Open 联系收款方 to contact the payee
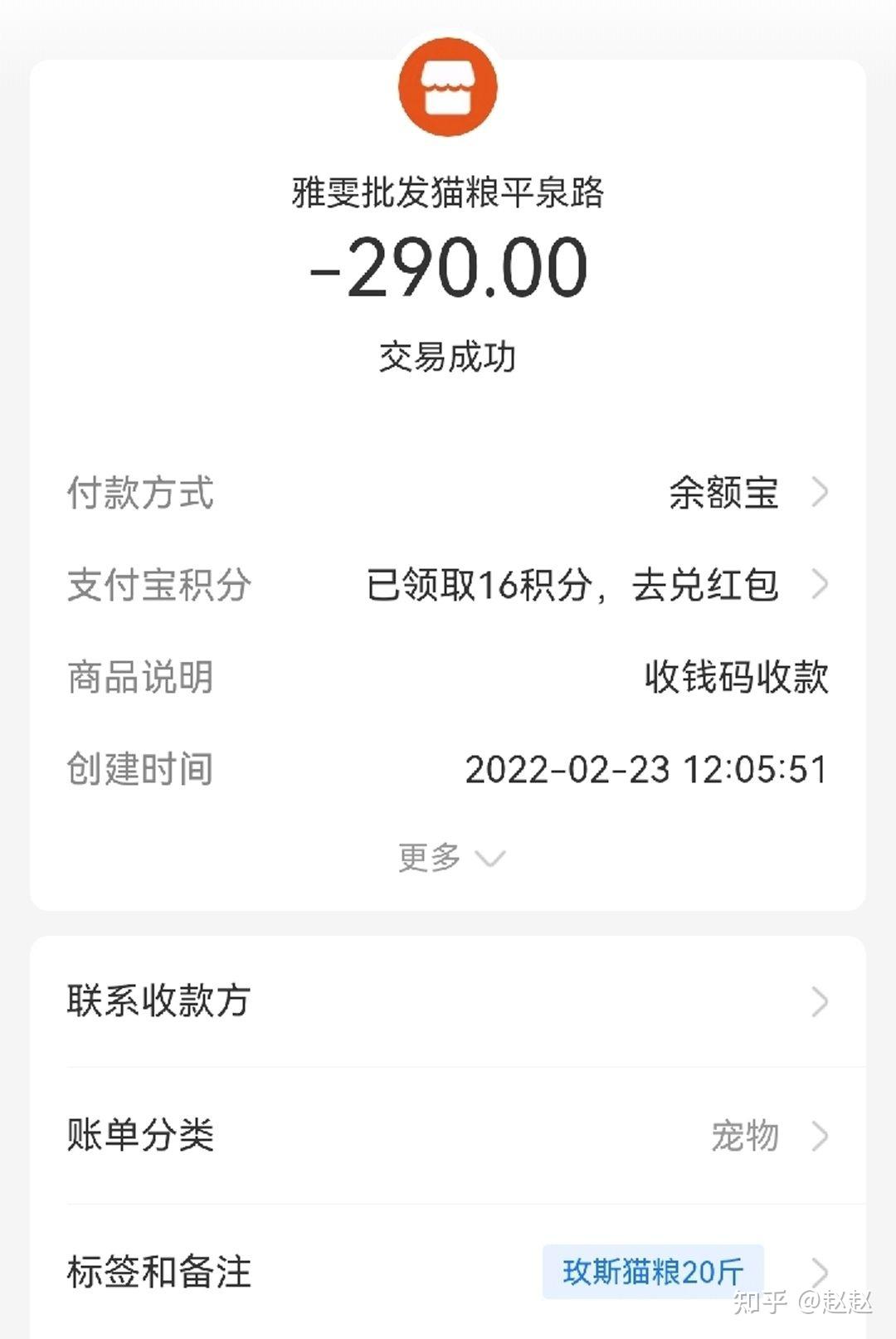 (448, 1001)
